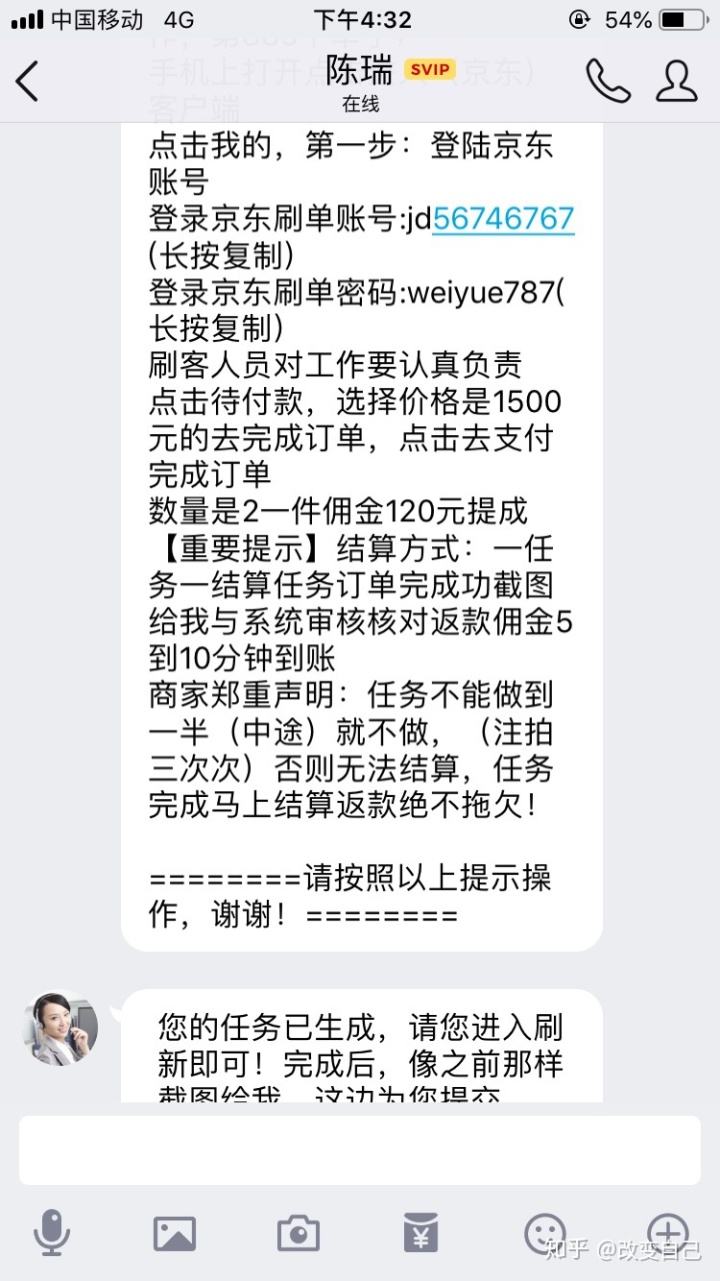
Task: Focus the message input box
Action: pos(360,1150)
